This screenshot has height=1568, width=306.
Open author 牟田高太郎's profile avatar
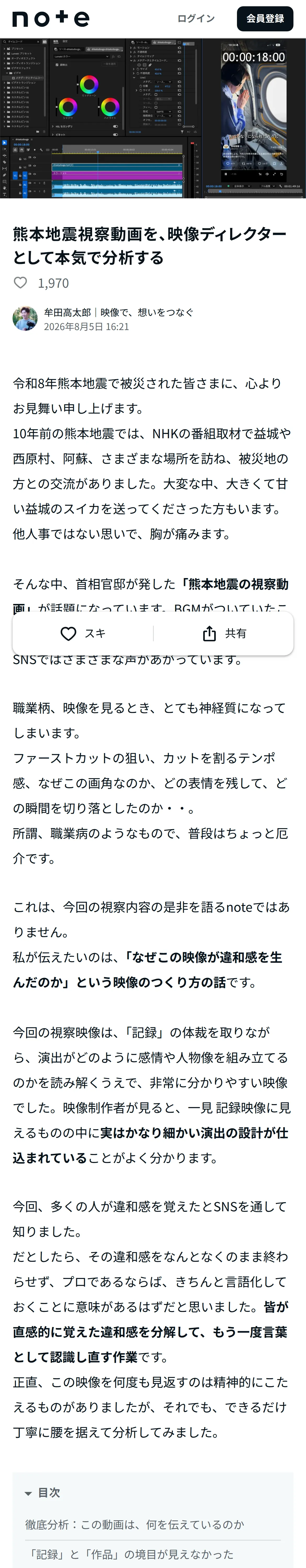point(25,318)
